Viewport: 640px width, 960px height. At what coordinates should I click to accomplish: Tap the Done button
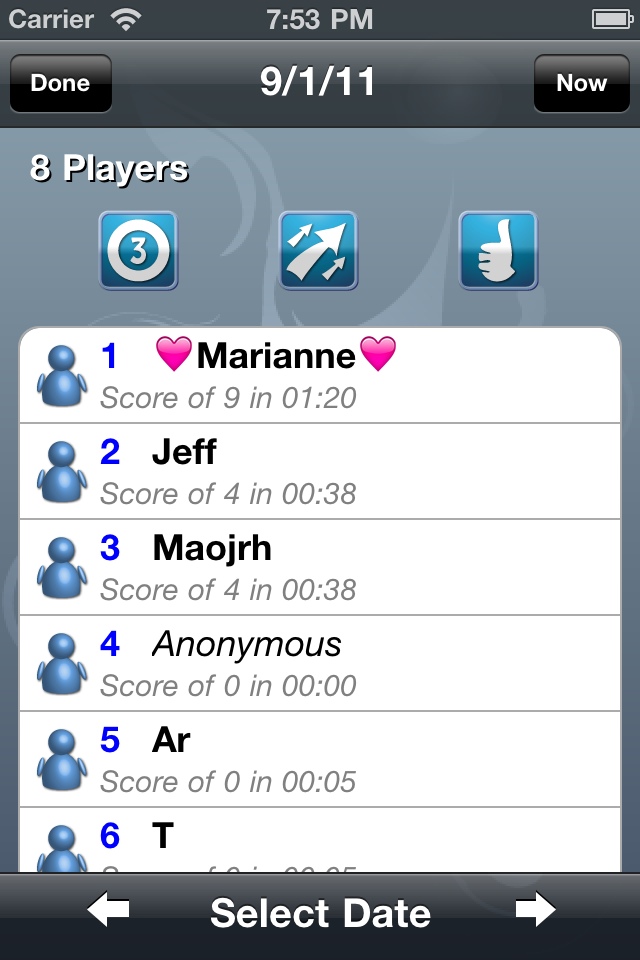(x=60, y=83)
